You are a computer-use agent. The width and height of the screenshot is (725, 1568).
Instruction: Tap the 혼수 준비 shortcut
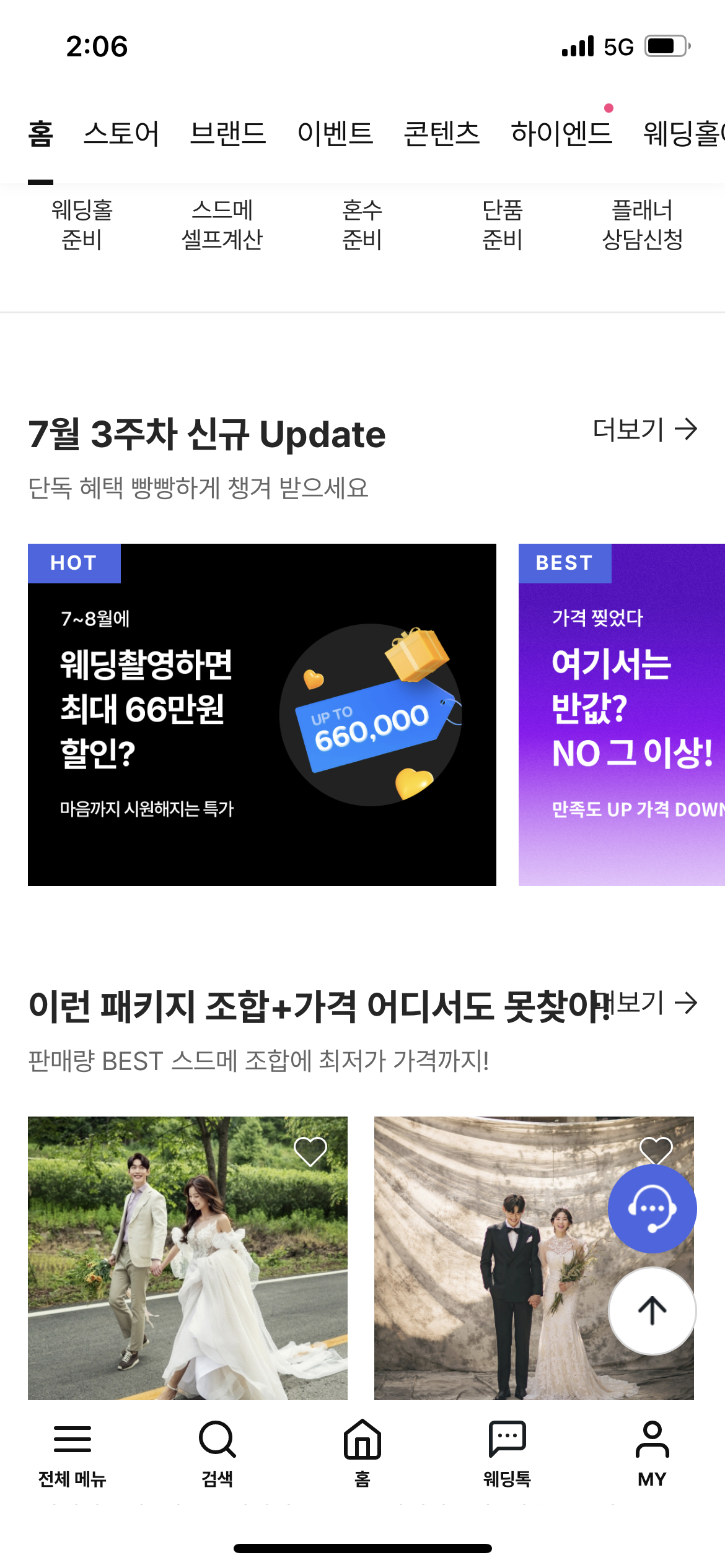point(362,225)
